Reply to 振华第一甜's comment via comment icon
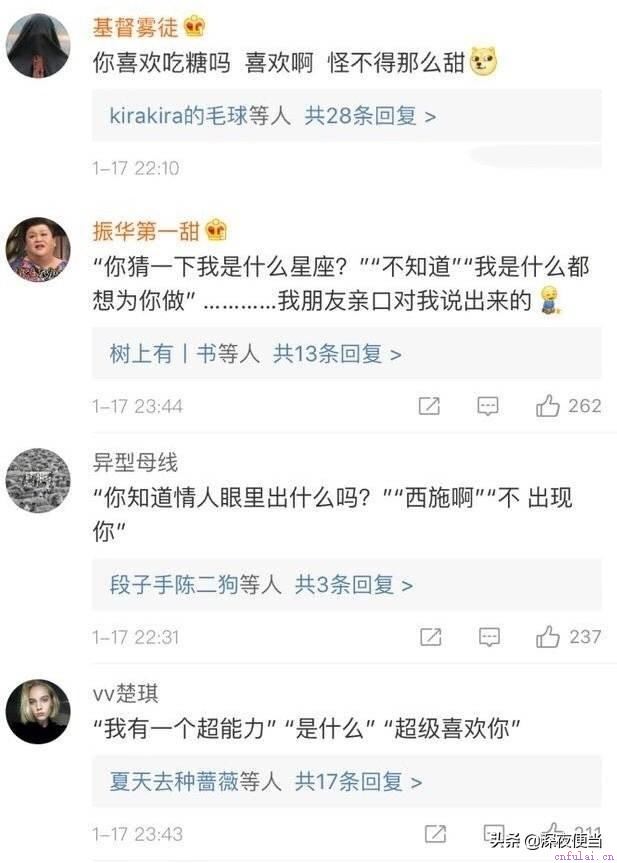Screen dimensions: 617x863 (487, 405)
